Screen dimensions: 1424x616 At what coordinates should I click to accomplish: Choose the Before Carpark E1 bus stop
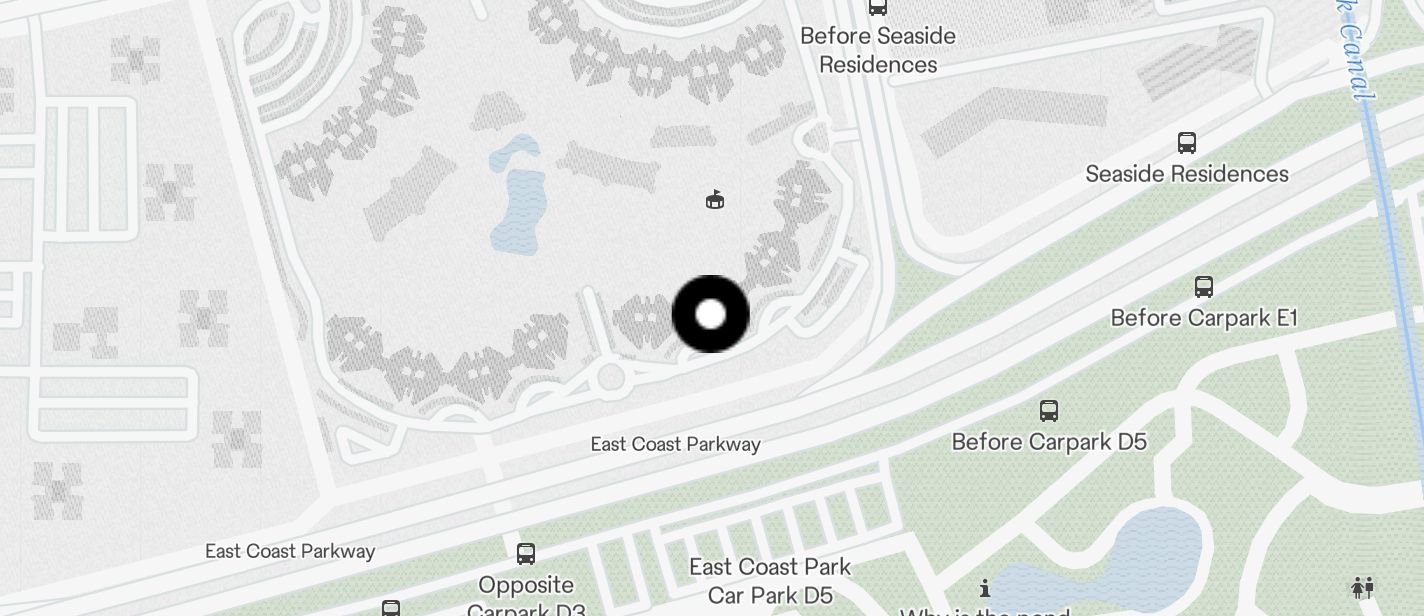(x=1204, y=287)
